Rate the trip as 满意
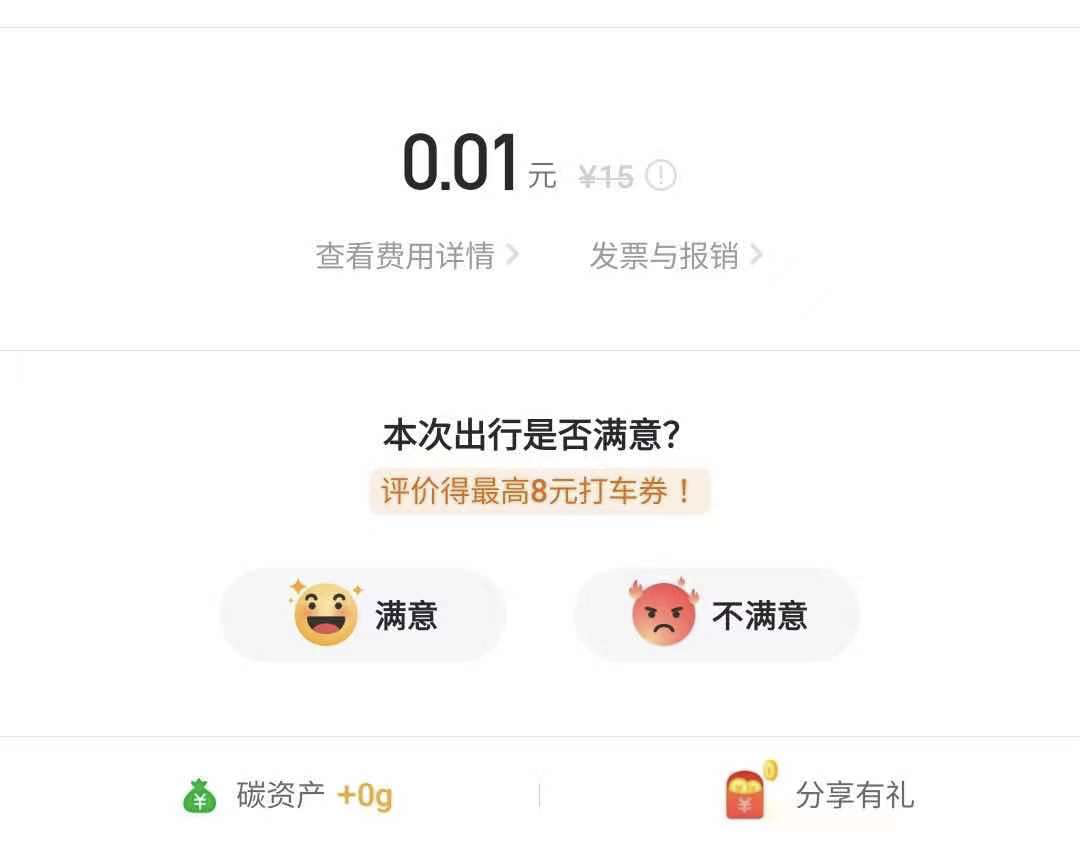Viewport: 1080px width, 848px height. [363, 615]
